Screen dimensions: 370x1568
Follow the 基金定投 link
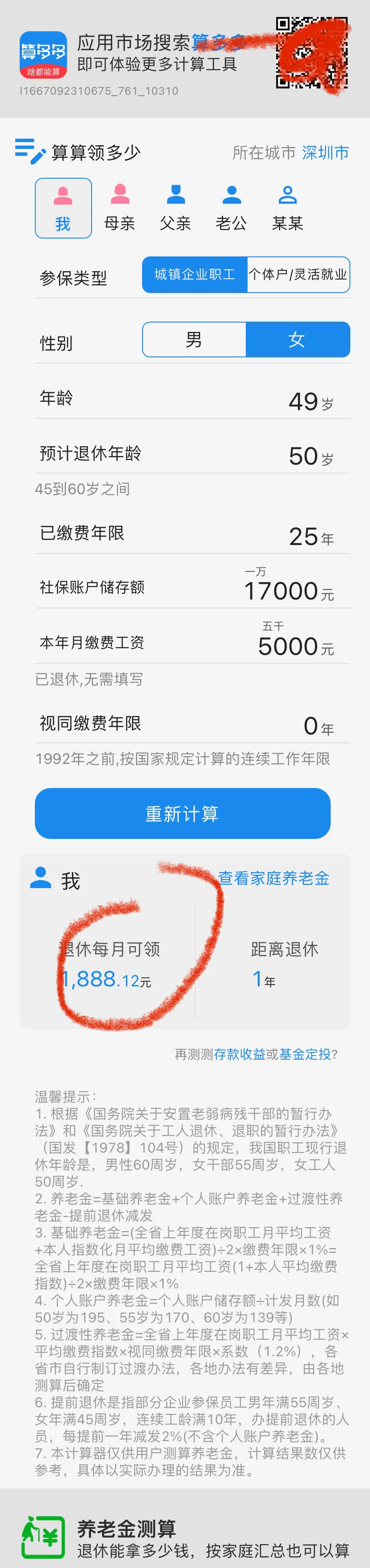click(304, 1054)
